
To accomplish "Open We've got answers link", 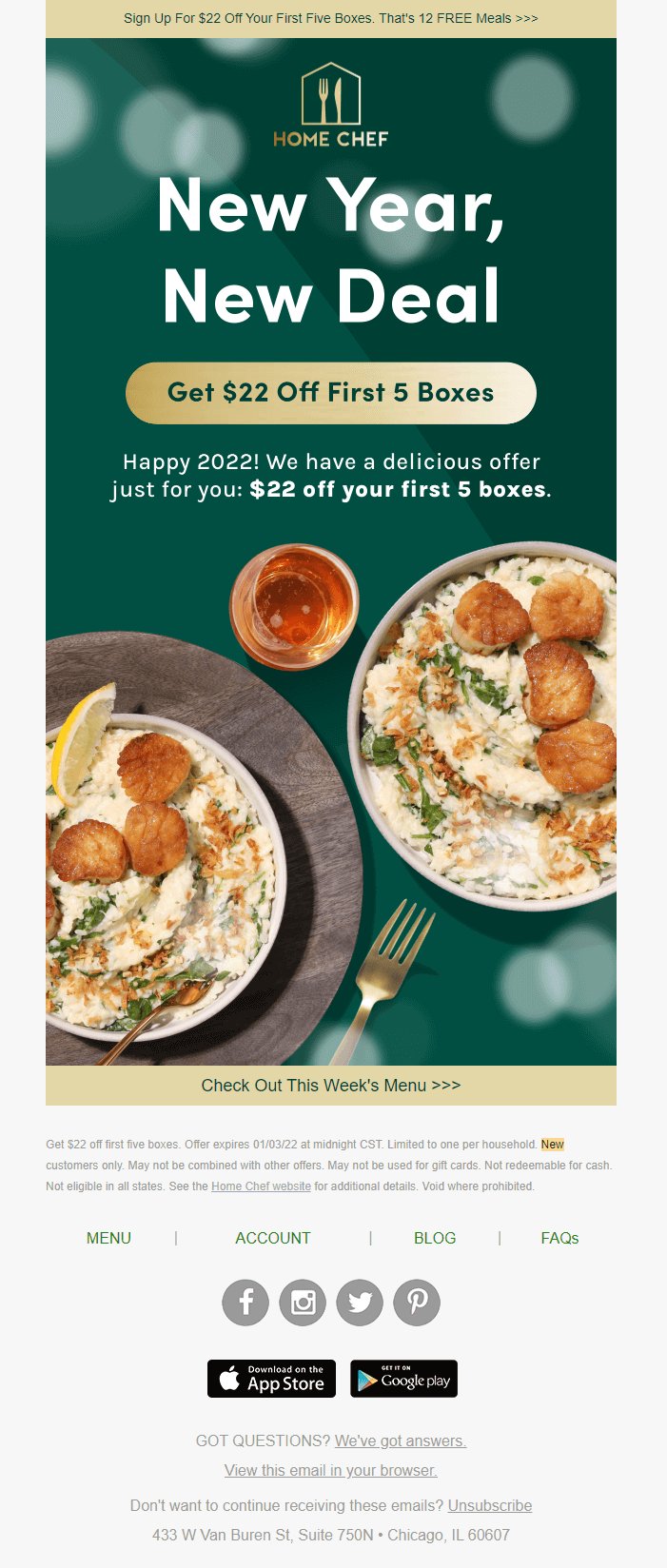I will [400, 1441].
